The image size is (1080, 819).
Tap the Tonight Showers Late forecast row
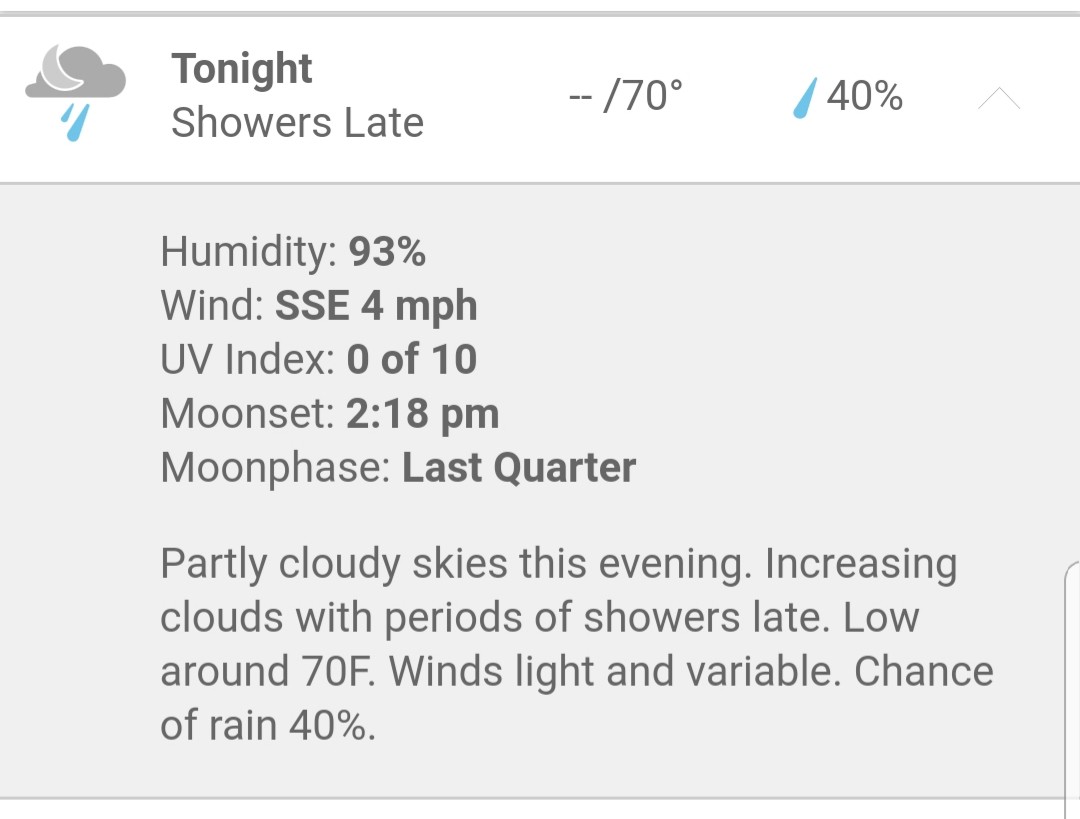297,97
